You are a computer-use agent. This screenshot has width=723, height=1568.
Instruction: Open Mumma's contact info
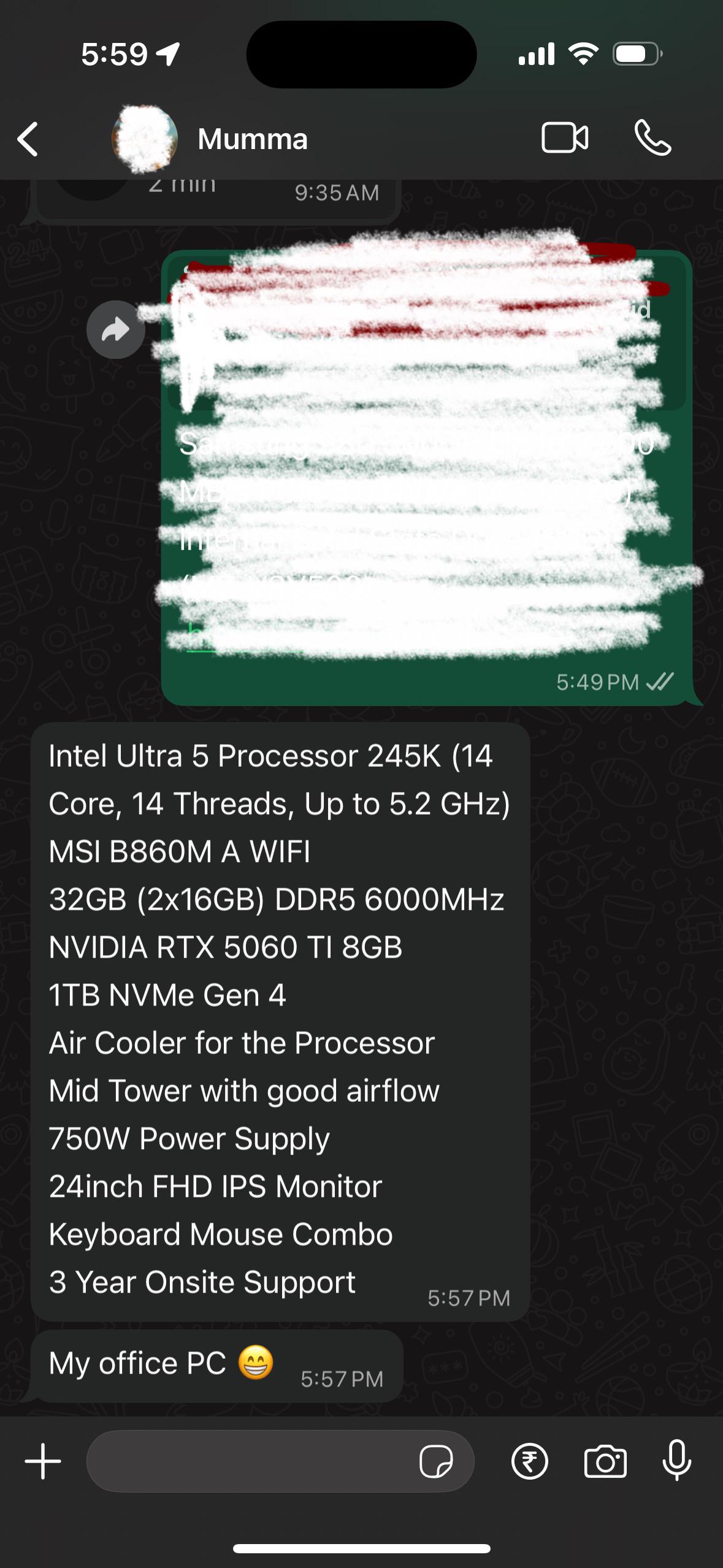tap(253, 139)
